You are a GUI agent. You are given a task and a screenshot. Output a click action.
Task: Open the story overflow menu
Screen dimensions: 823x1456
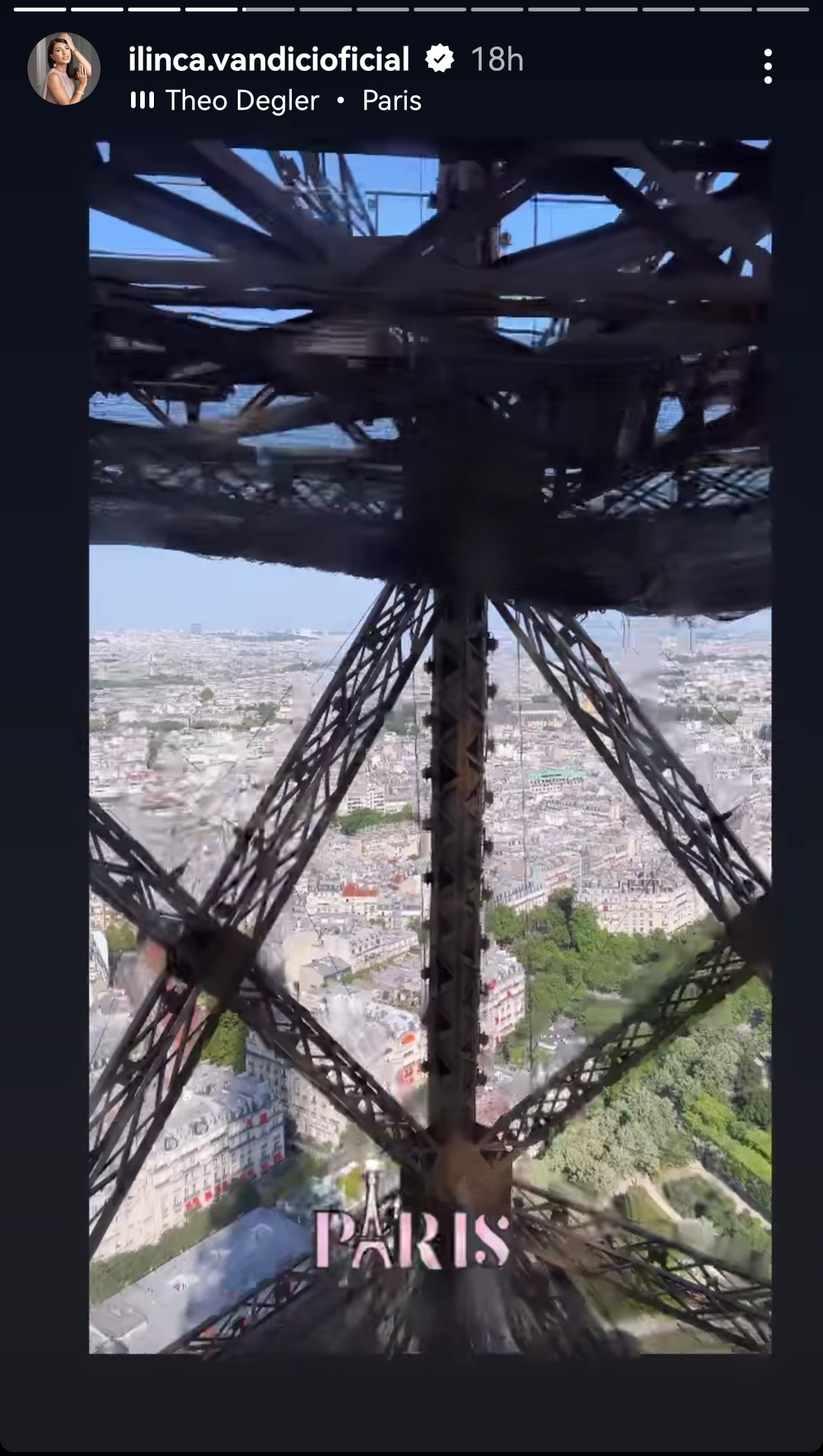[x=767, y=67]
